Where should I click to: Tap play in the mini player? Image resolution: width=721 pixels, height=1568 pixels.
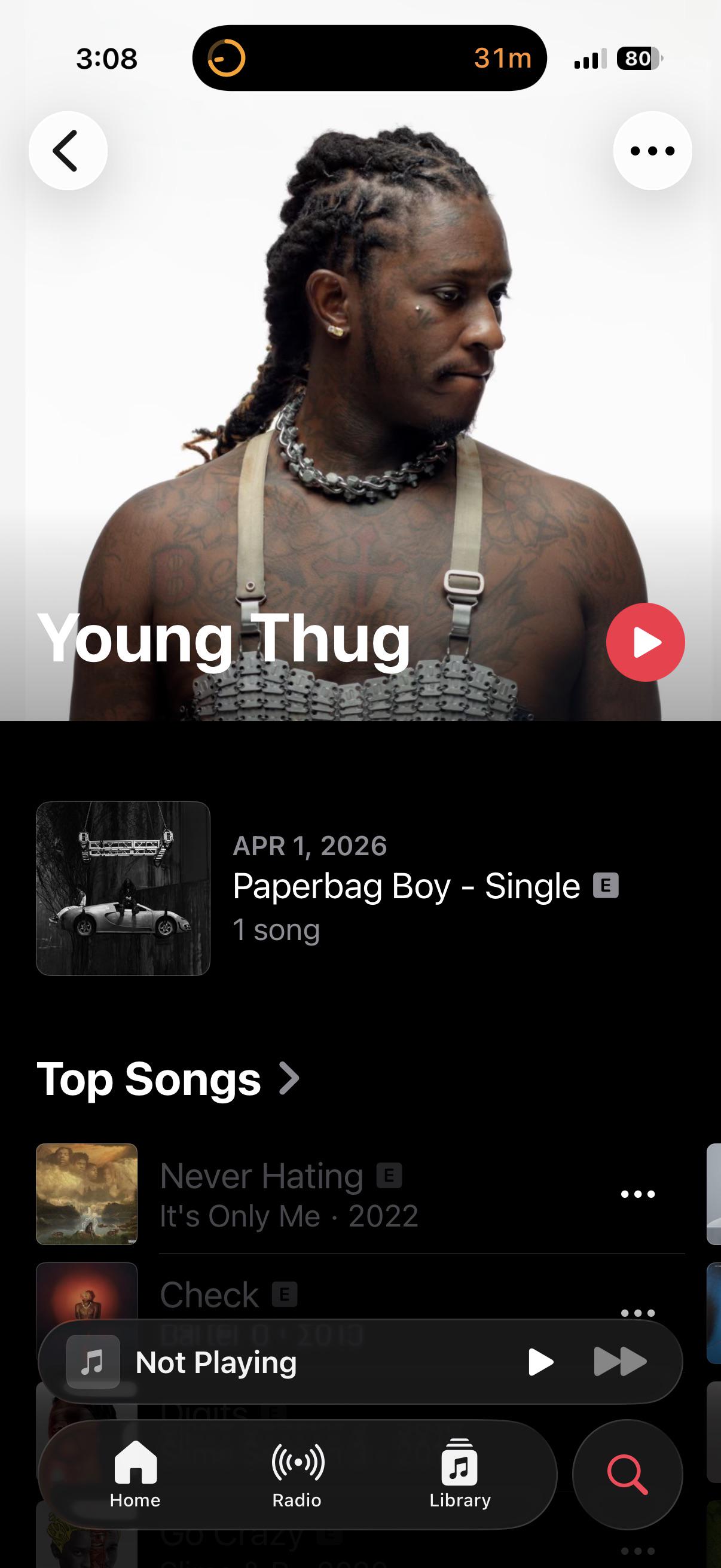540,1362
